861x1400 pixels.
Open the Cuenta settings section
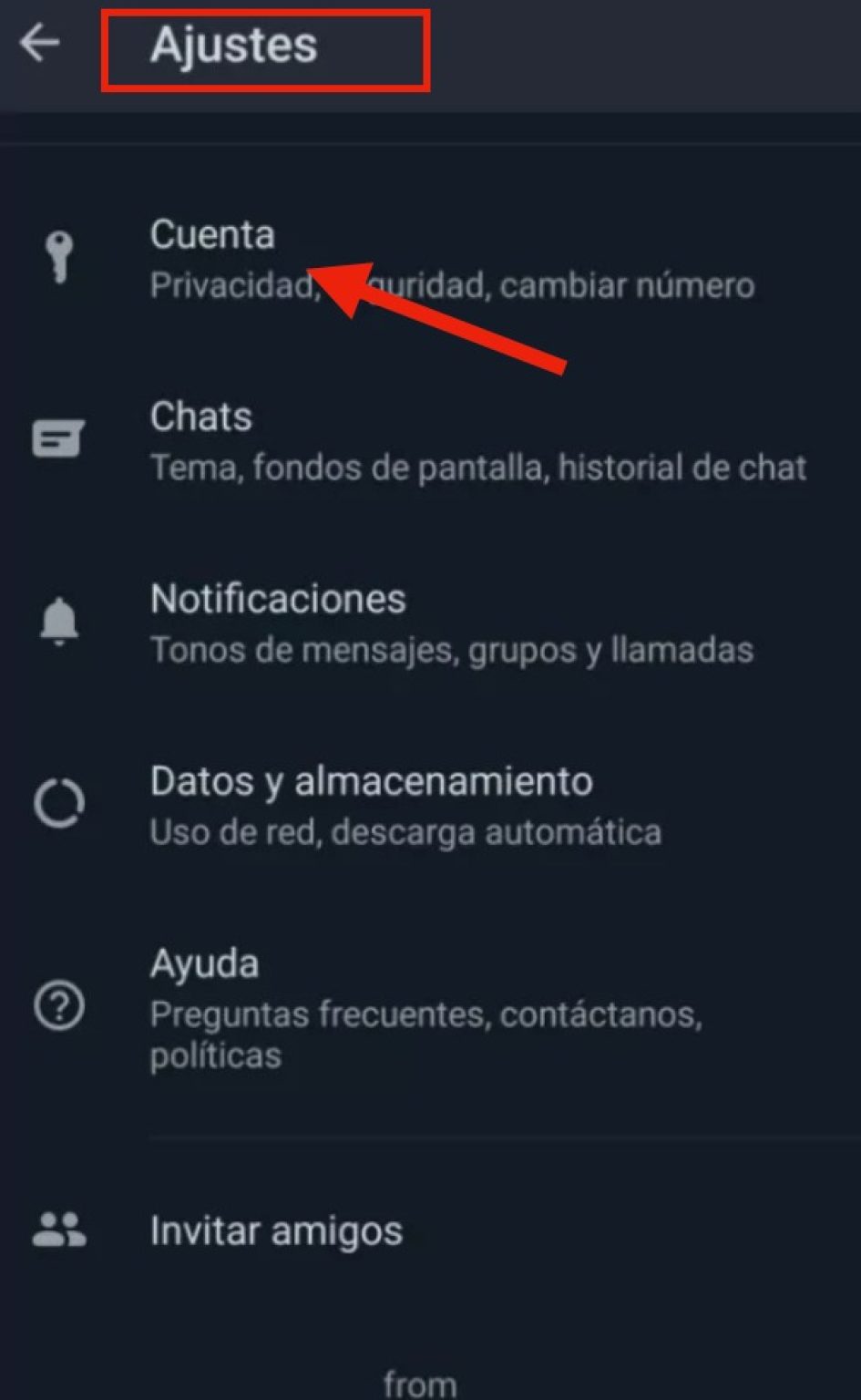[213, 234]
